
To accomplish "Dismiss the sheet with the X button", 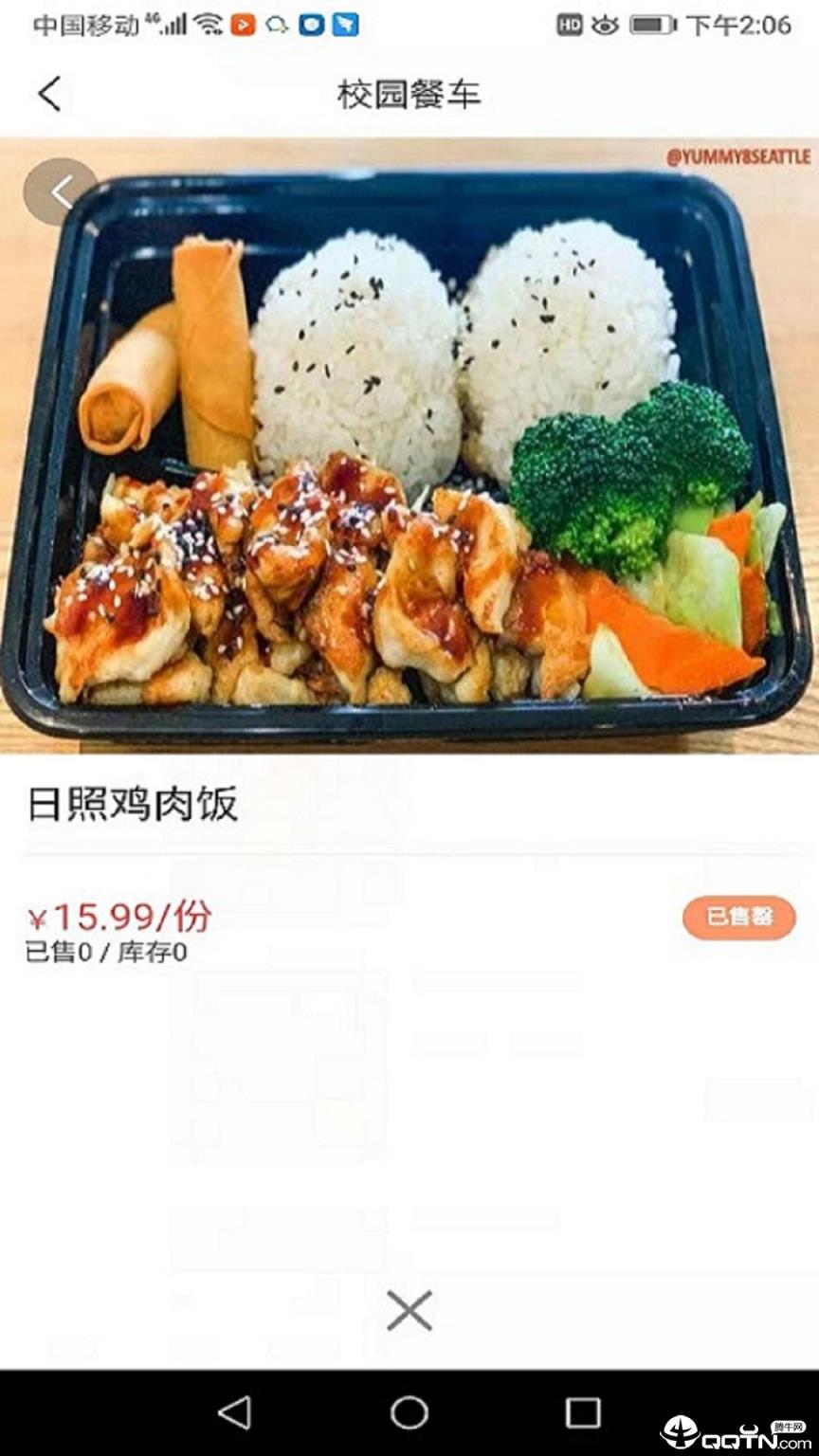I will [x=409, y=1311].
